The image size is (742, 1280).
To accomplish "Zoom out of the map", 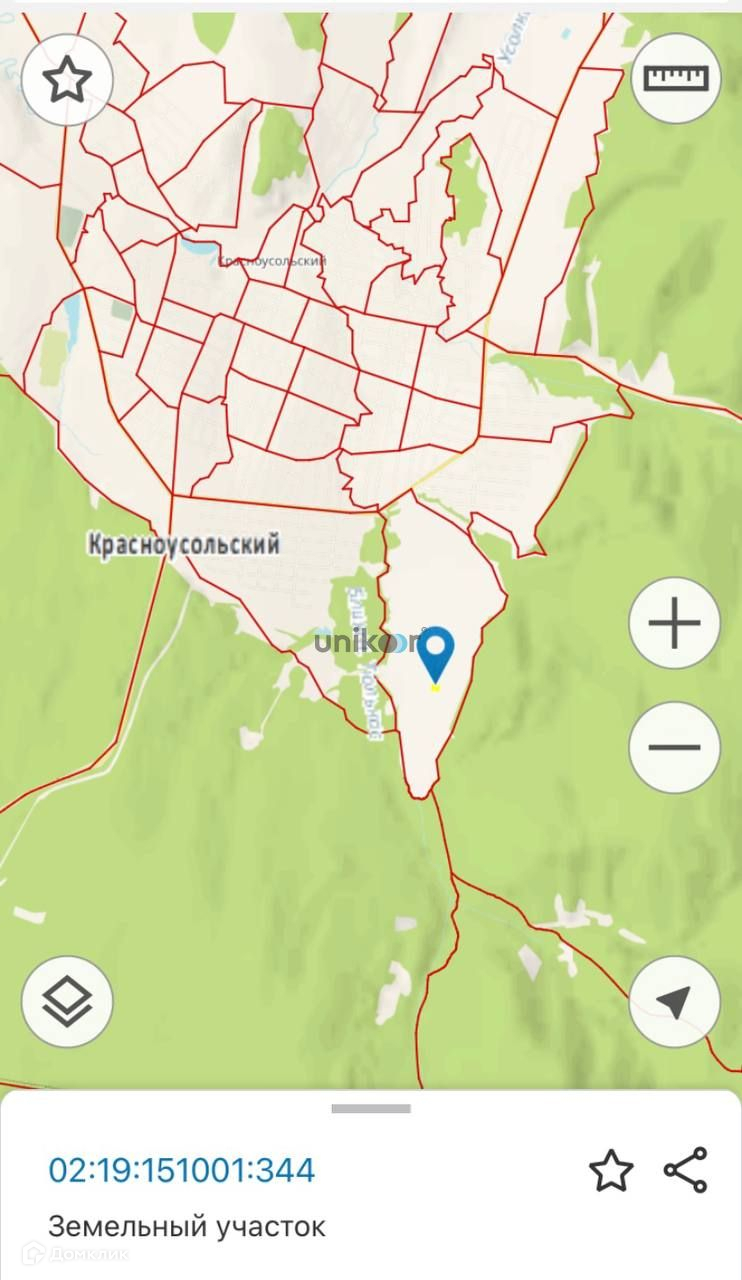I will (674, 747).
